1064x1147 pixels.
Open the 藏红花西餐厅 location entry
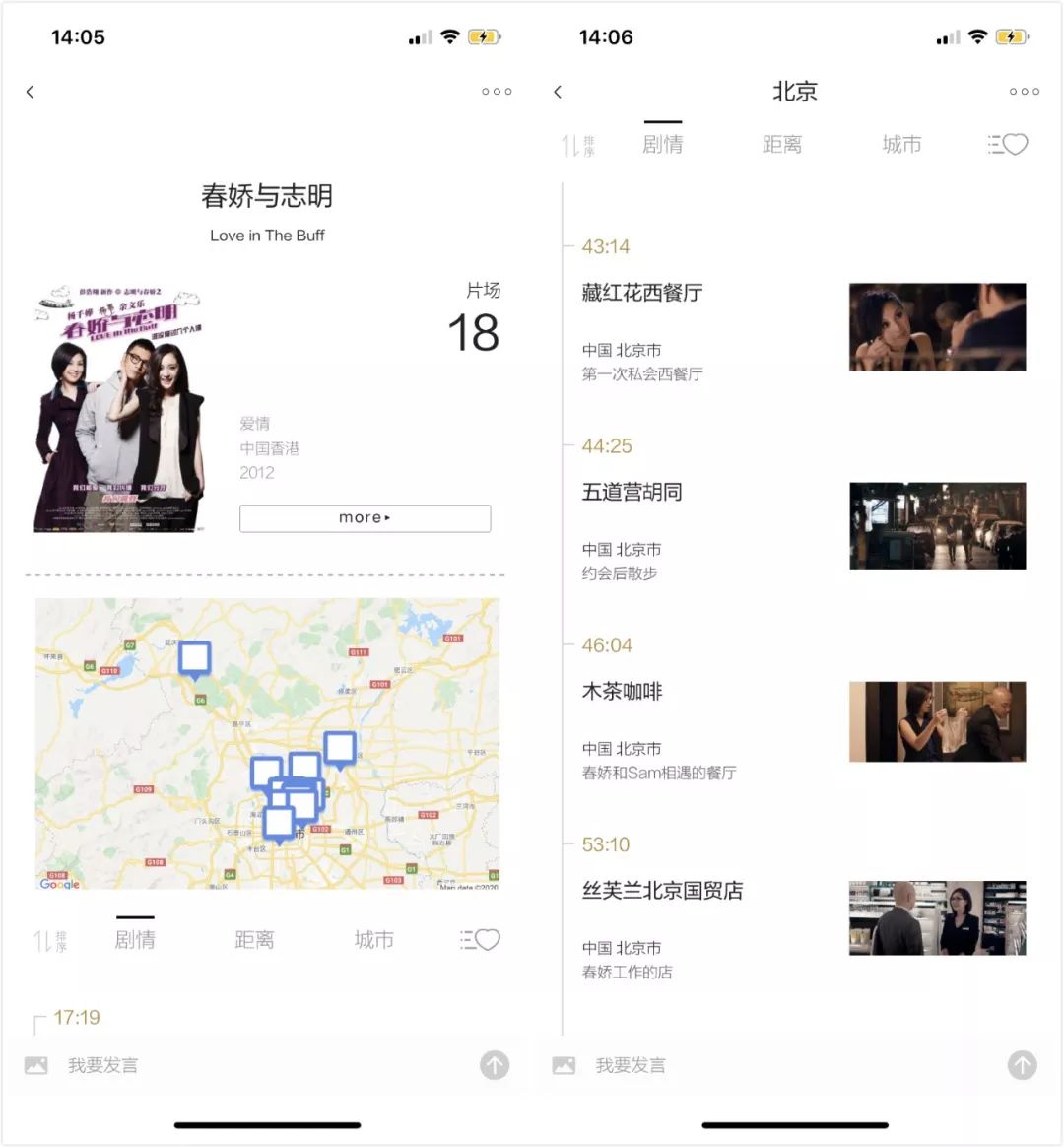(641, 293)
